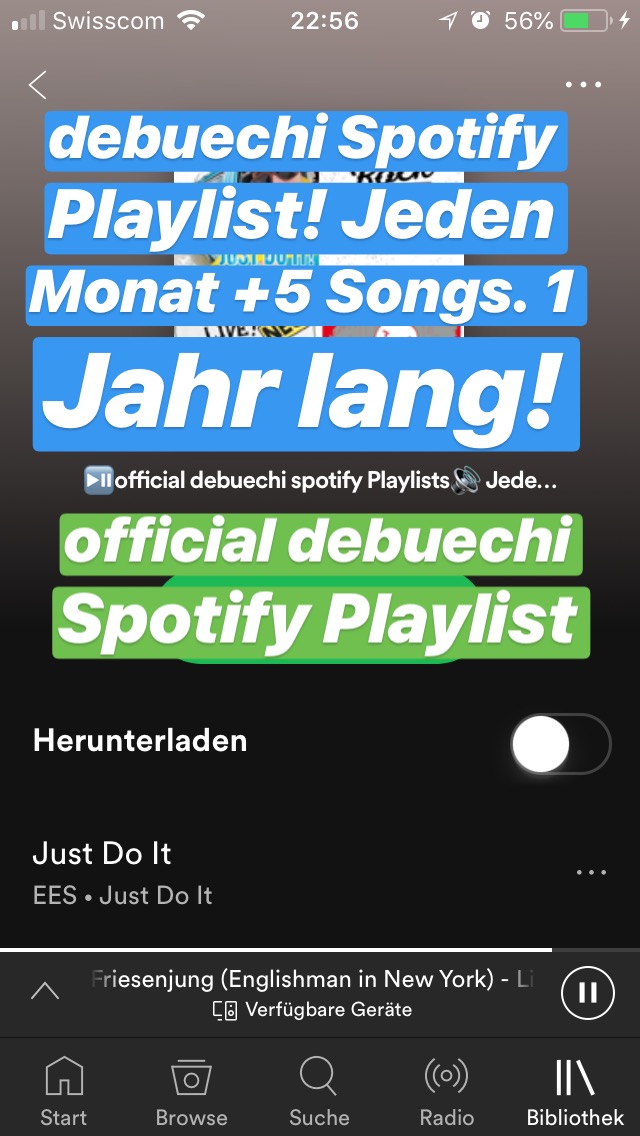Toggle the Herunterladen download switch
Viewport: 640px width, 1136px height.
561,743
